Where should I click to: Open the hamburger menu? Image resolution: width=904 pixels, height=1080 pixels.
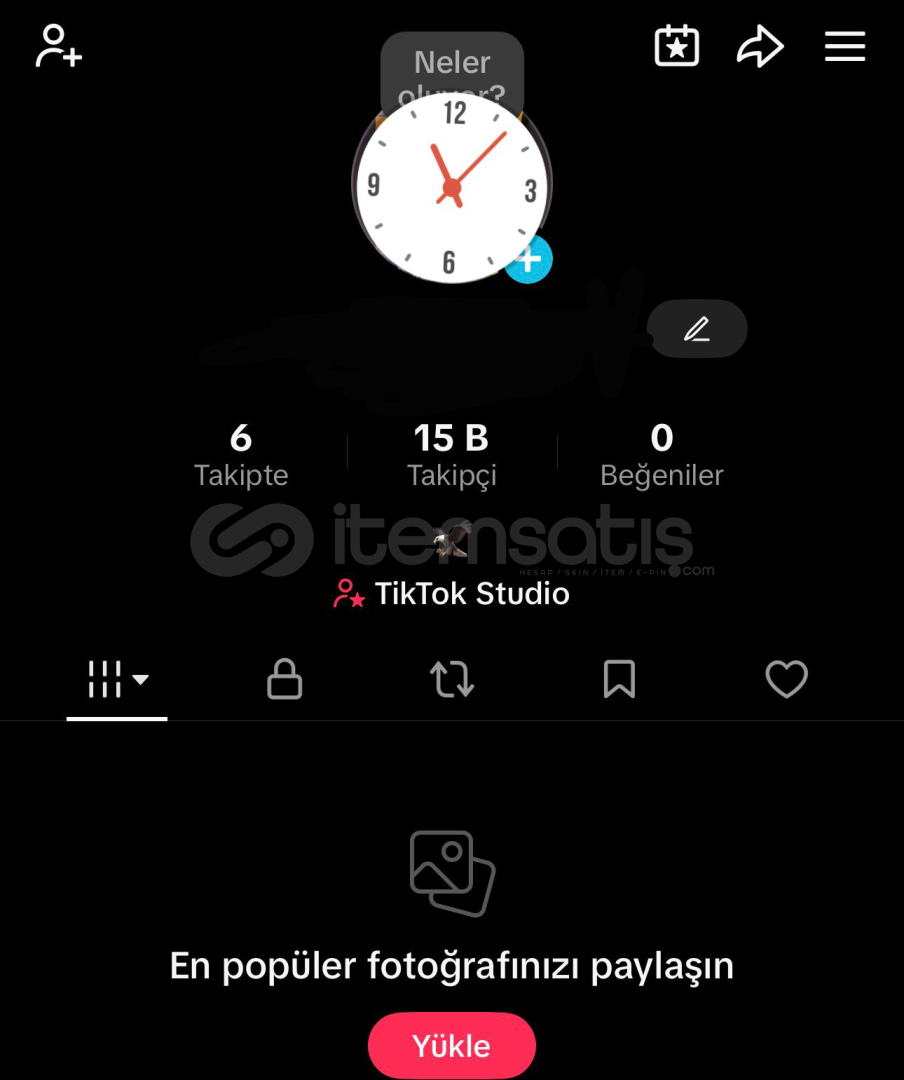(845, 46)
